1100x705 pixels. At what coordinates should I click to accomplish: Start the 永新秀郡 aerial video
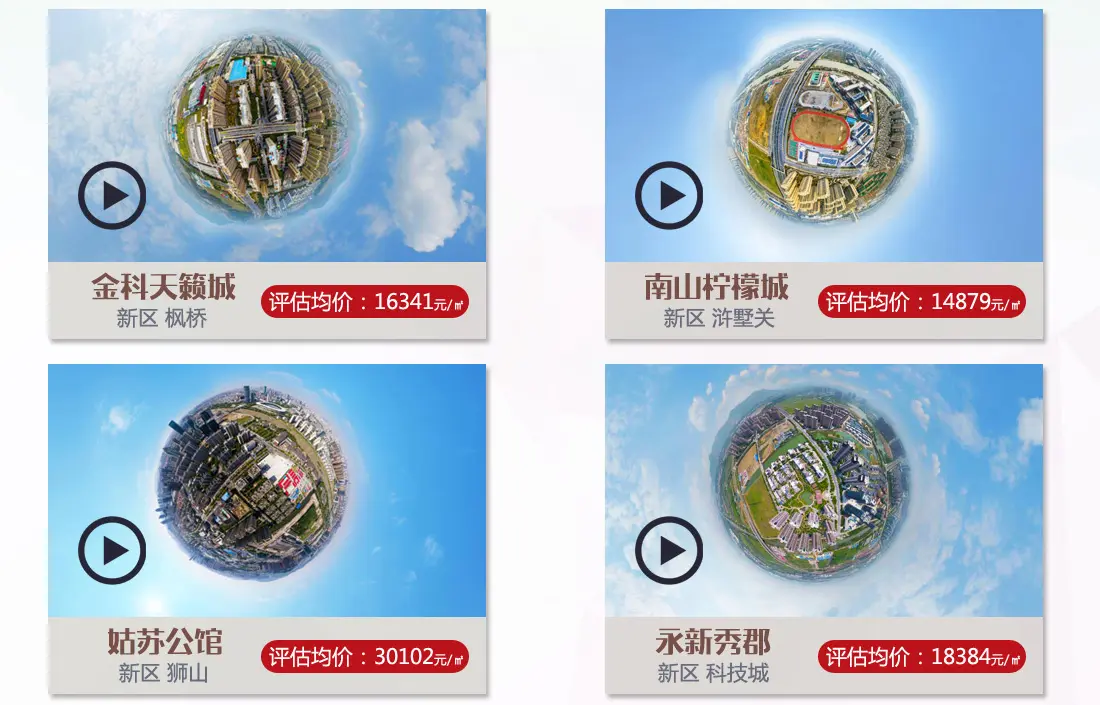[669, 550]
